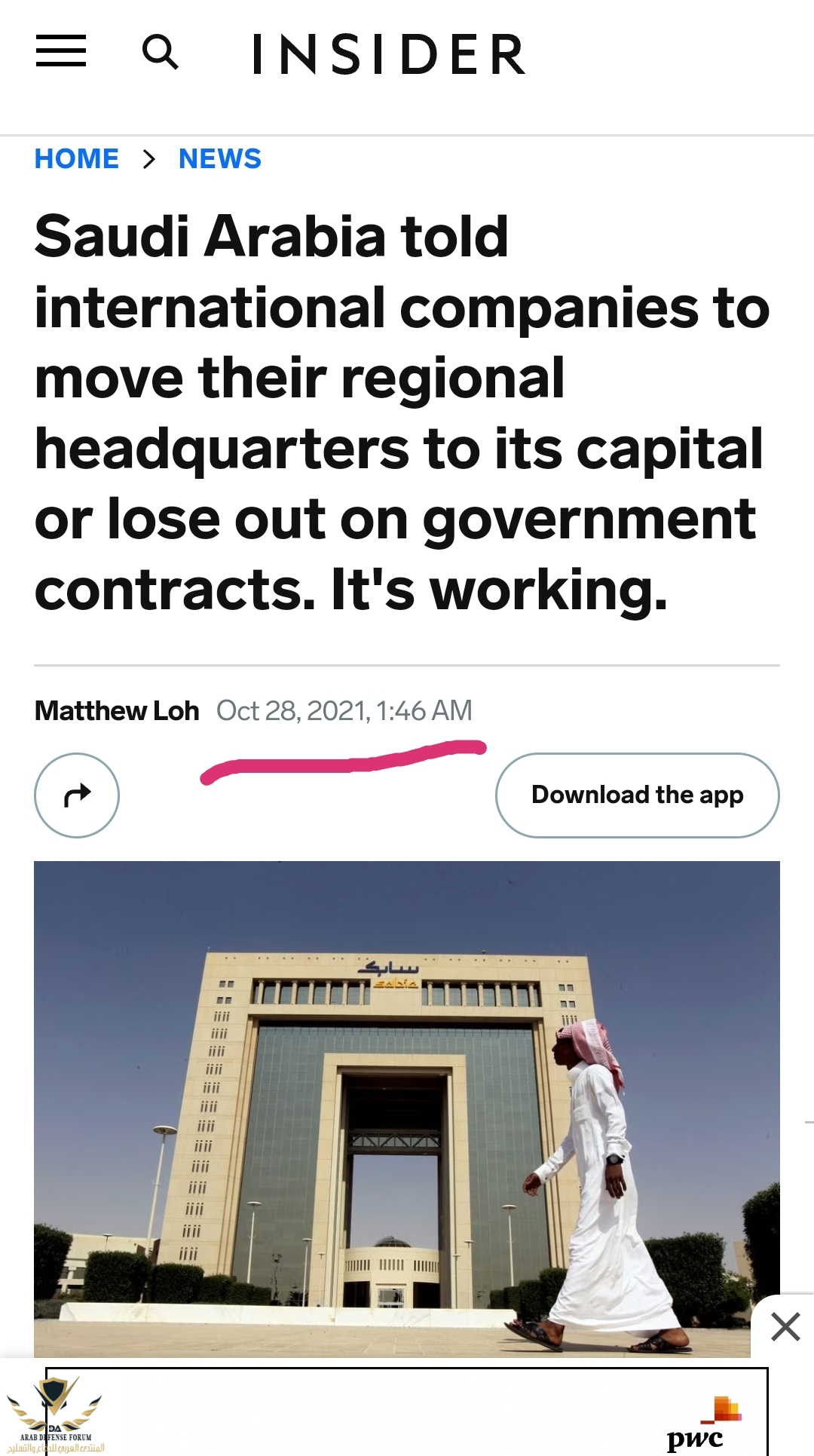Go to the HOME breadcrumb
Viewport: 814px width, 1456px height.
pos(77,159)
